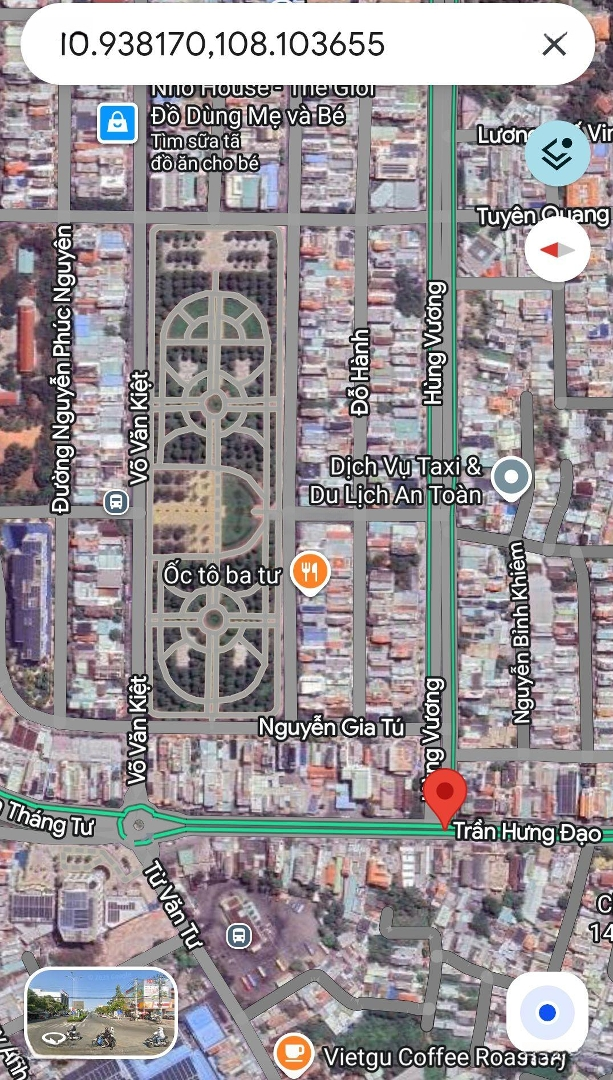Open the Nho House shopping marker

click(118, 123)
